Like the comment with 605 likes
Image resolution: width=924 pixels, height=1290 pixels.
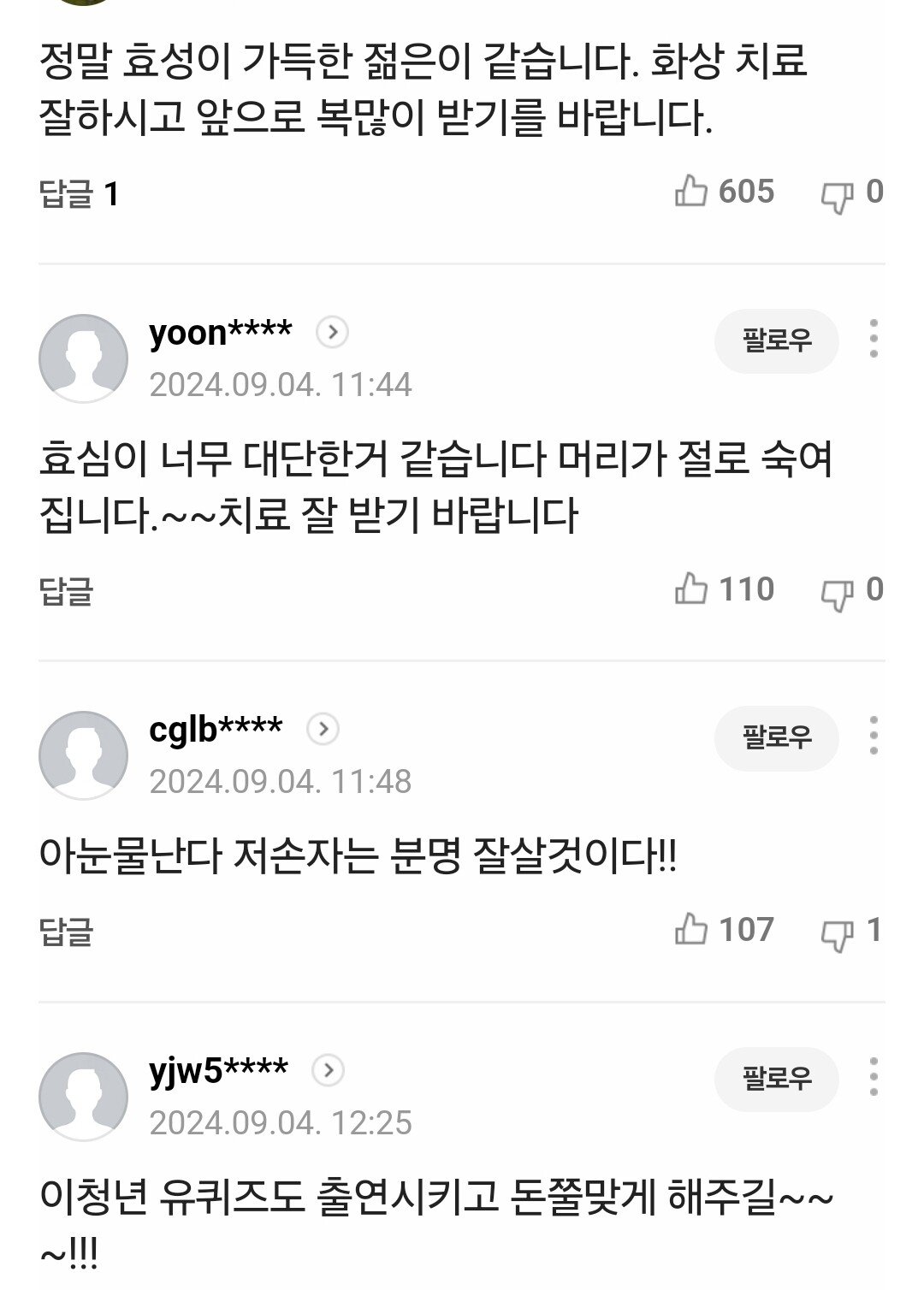coord(691,191)
